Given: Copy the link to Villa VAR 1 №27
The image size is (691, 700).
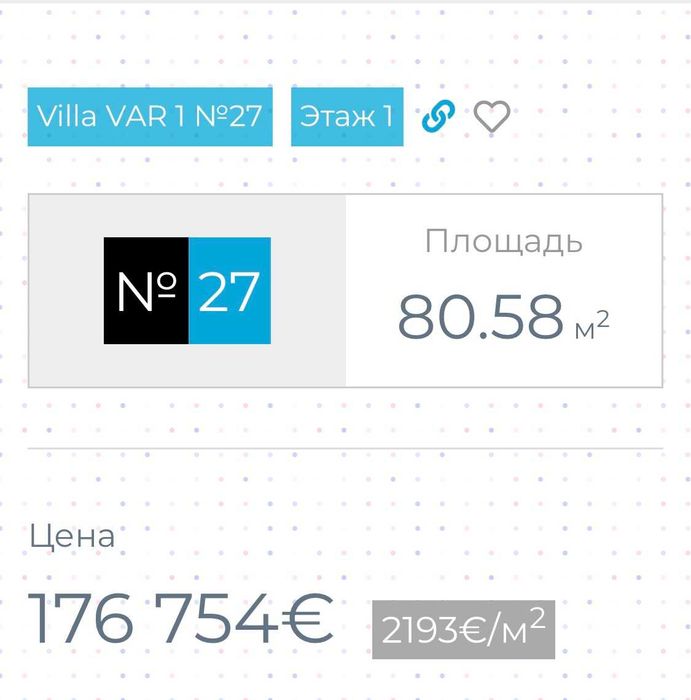Looking at the screenshot, I should [437, 116].
